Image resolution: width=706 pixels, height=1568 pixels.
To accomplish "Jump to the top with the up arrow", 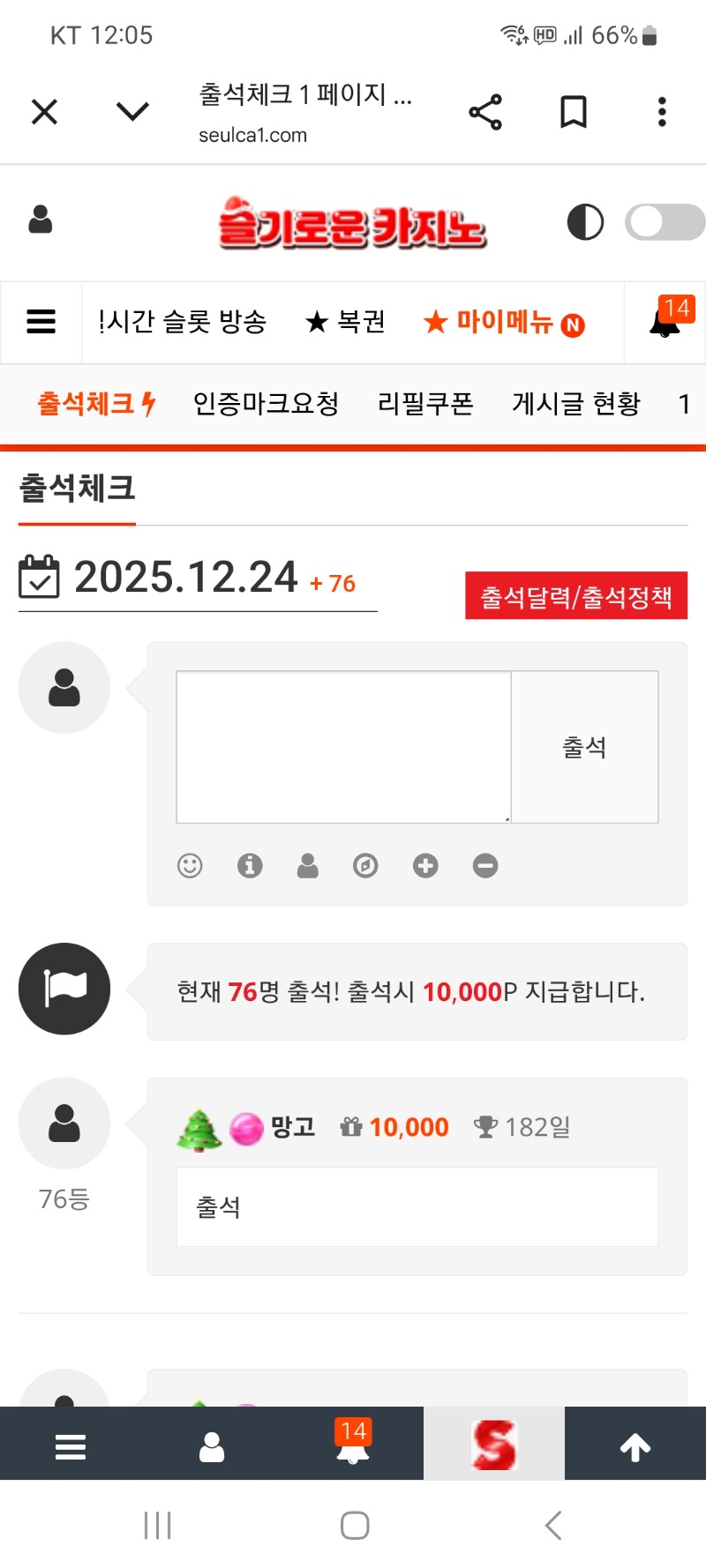I will coord(635,1446).
